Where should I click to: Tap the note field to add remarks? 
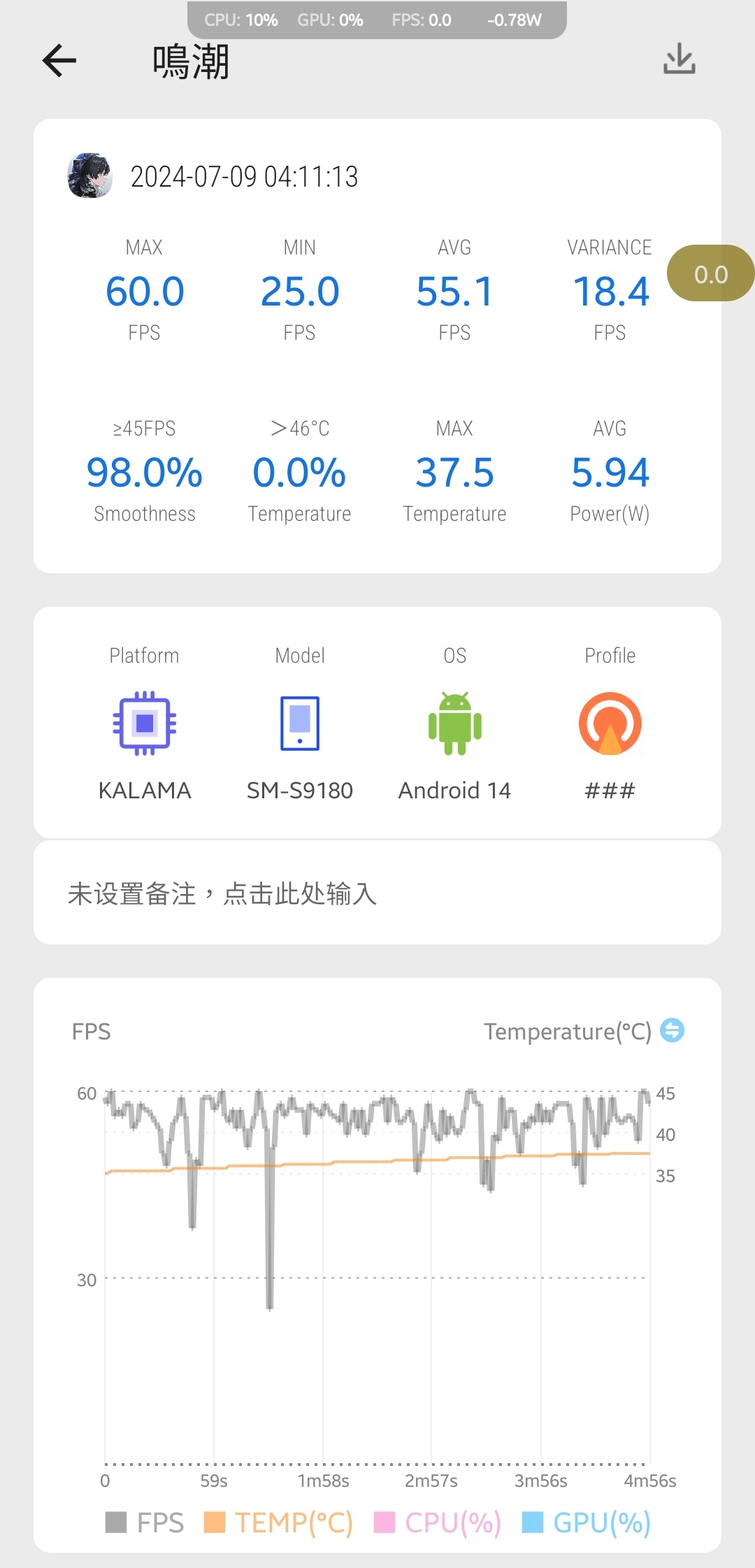(x=377, y=893)
